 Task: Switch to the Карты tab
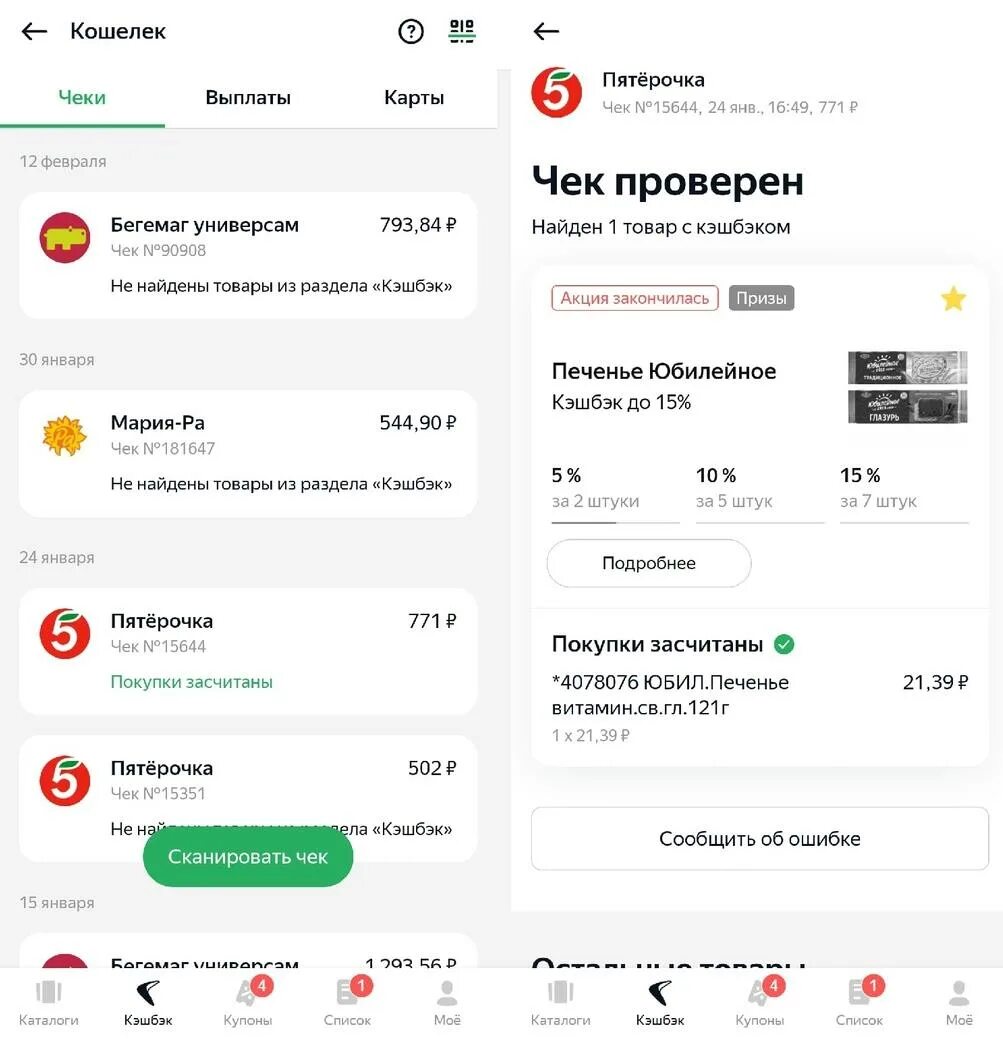414,98
